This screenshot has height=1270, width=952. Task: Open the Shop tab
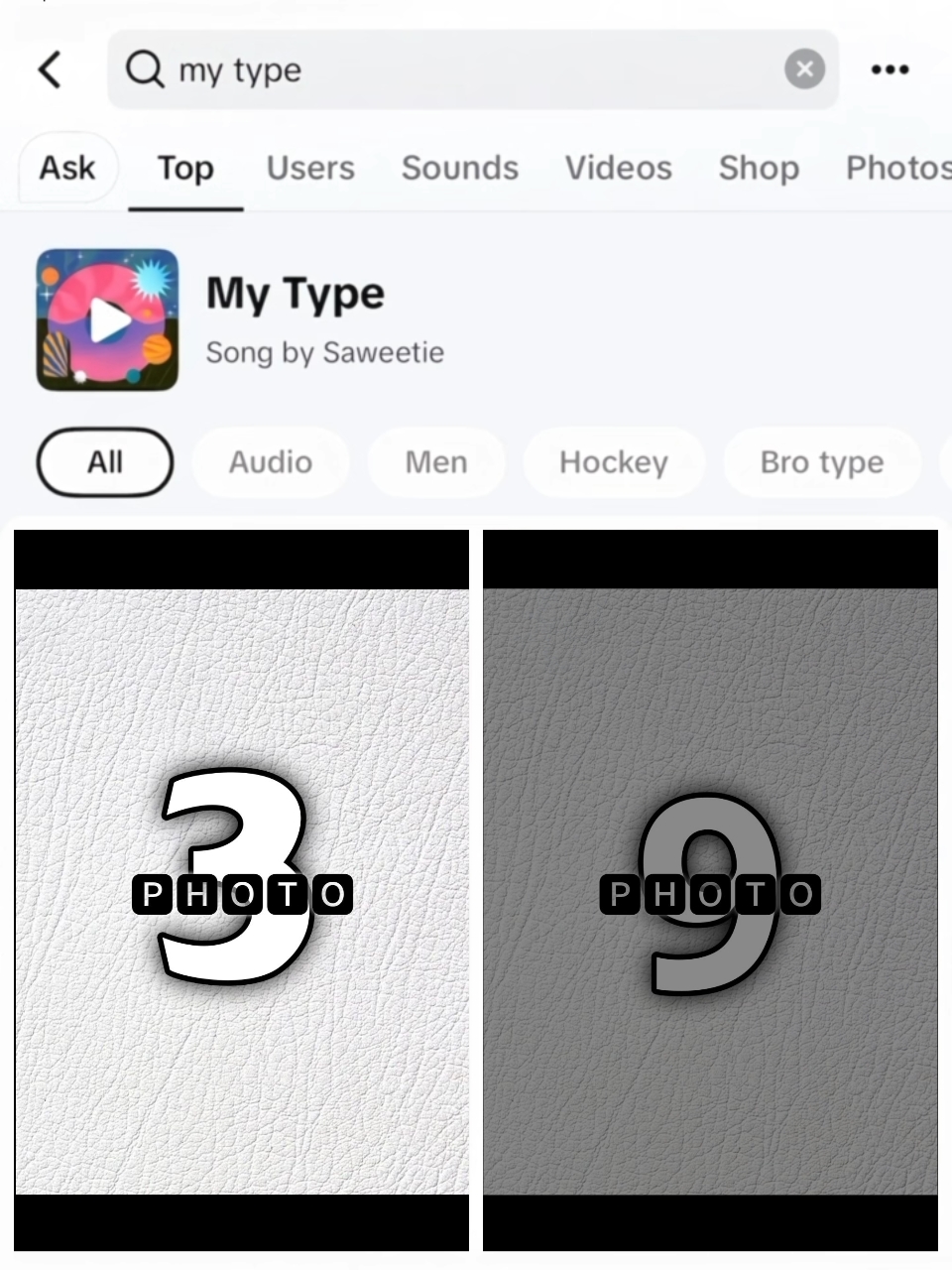759,168
